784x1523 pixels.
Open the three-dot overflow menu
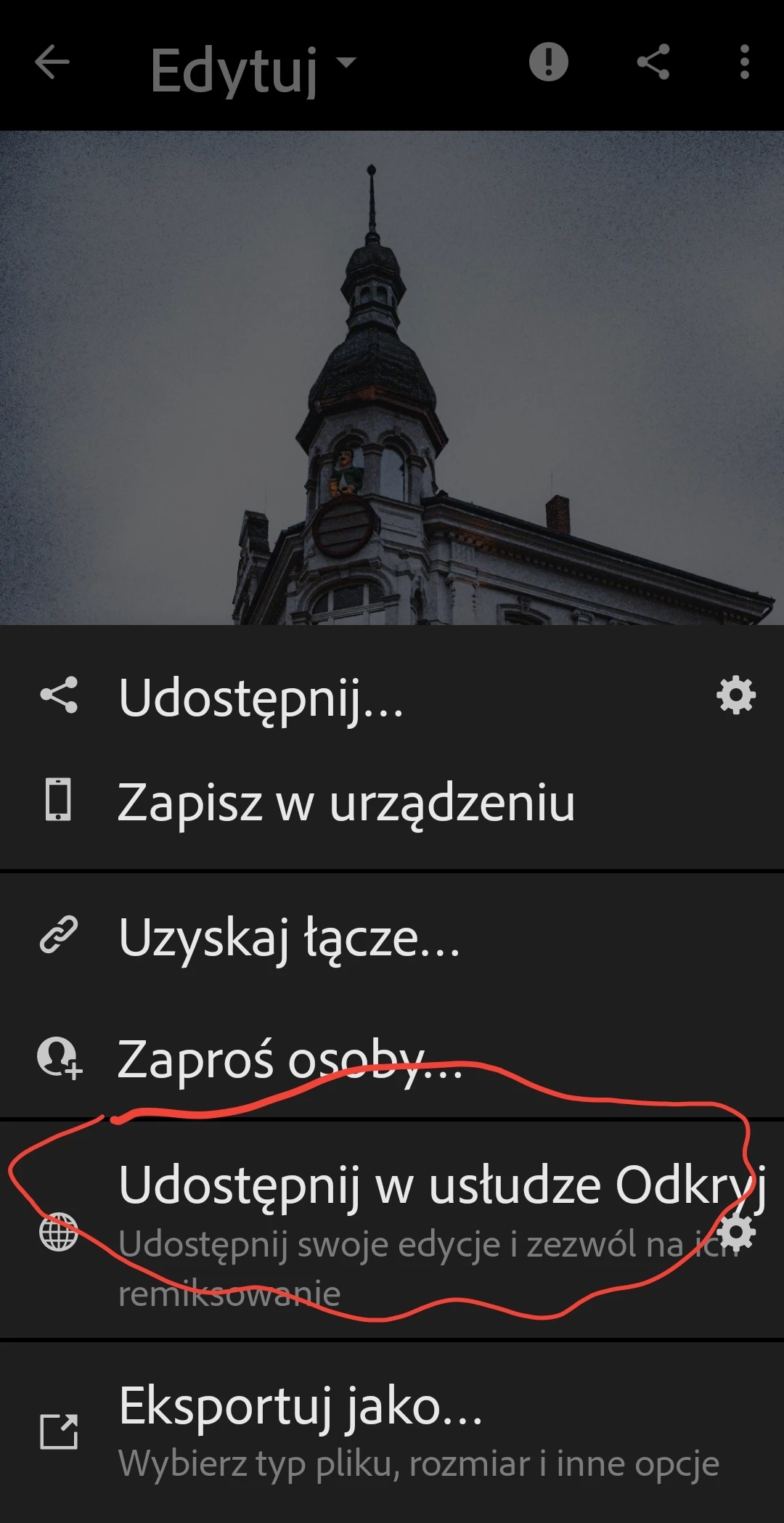click(744, 62)
